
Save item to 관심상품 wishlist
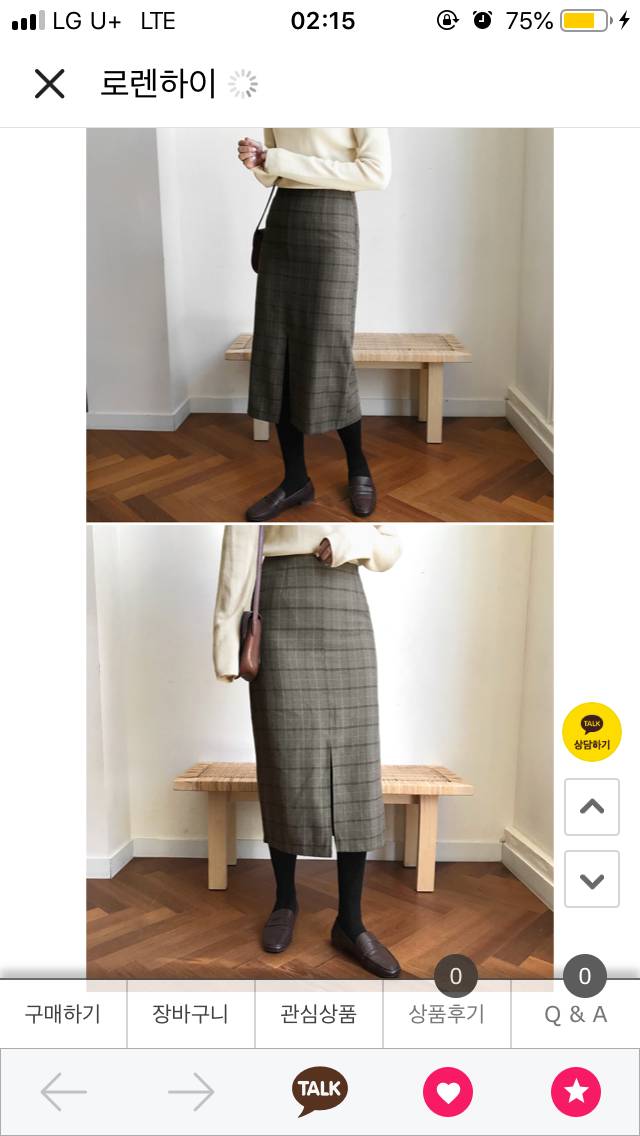[318, 1014]
